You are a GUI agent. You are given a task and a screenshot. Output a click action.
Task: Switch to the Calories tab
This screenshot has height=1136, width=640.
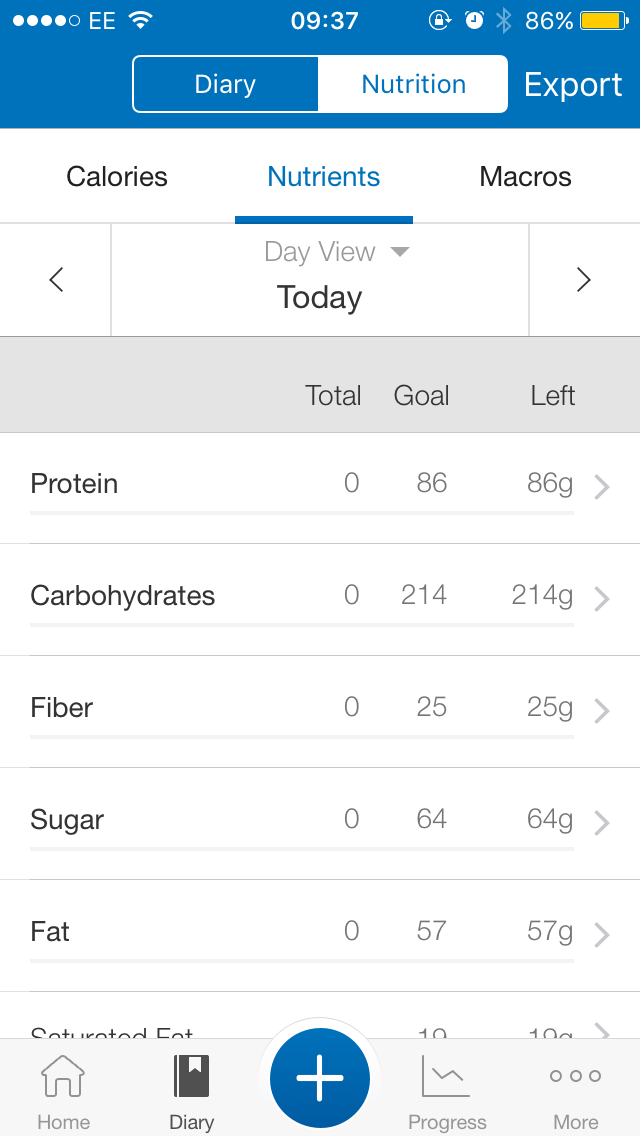(117, 177)
